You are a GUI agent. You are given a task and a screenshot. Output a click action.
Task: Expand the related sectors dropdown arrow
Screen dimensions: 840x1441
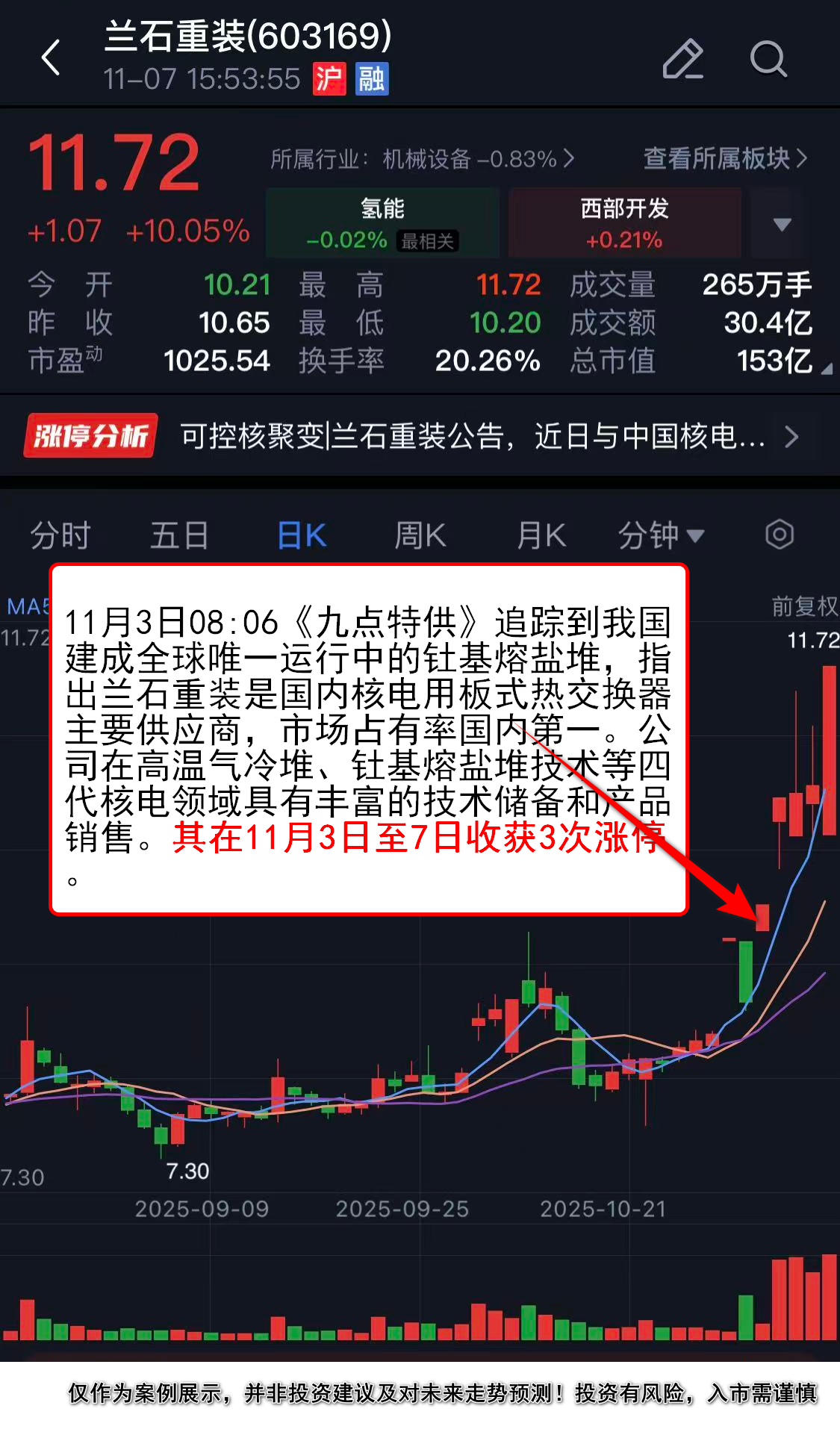point(781,224)
